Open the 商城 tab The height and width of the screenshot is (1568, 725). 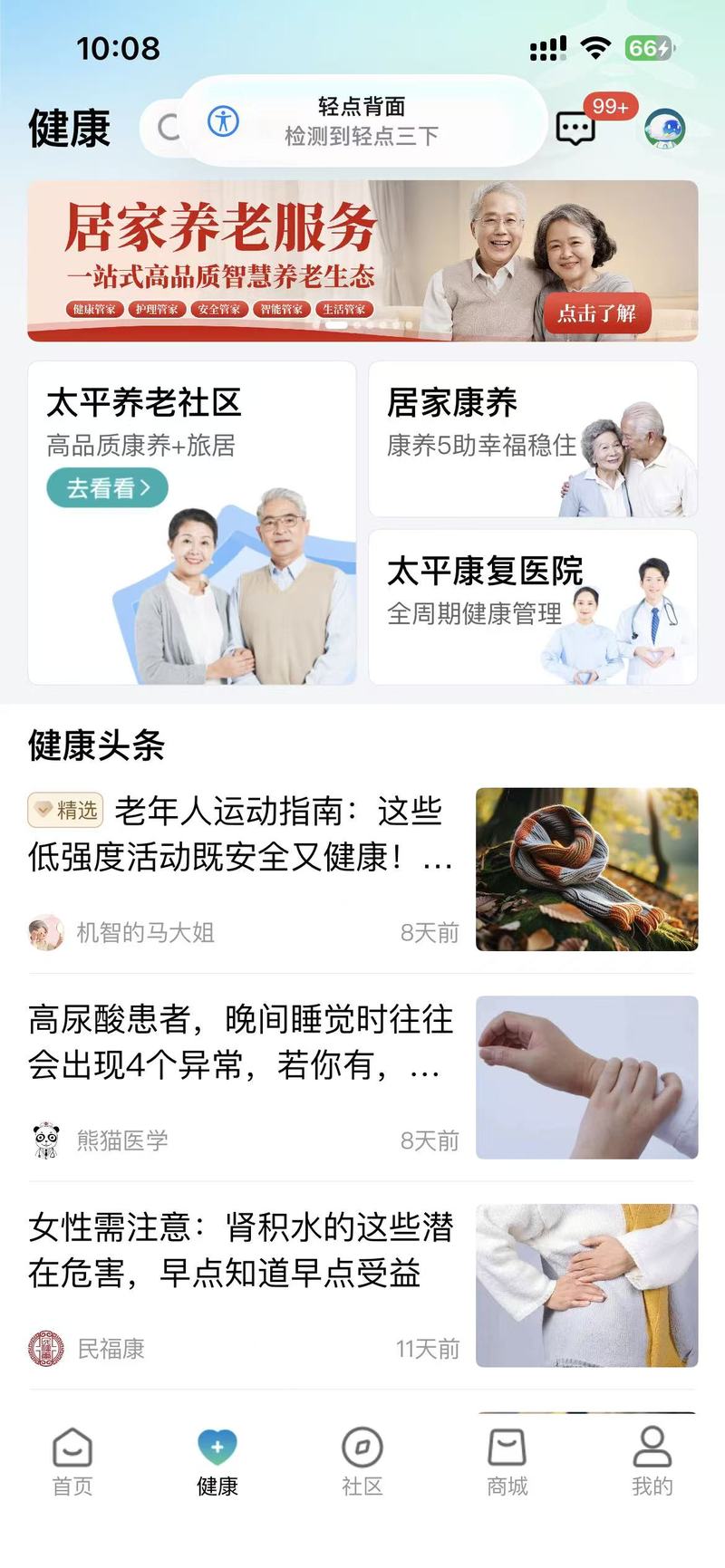507,1460
